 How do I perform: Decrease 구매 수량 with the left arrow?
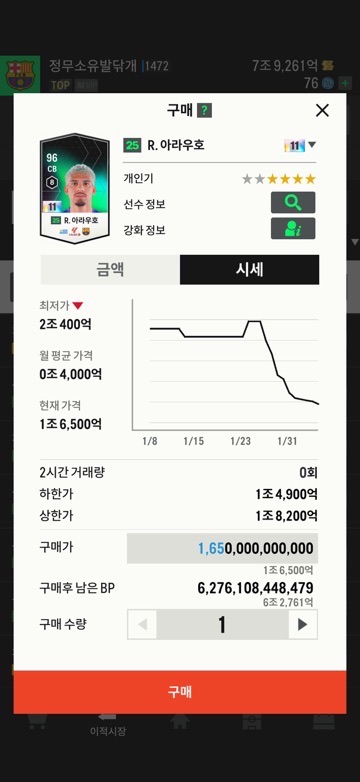(142, 624)
